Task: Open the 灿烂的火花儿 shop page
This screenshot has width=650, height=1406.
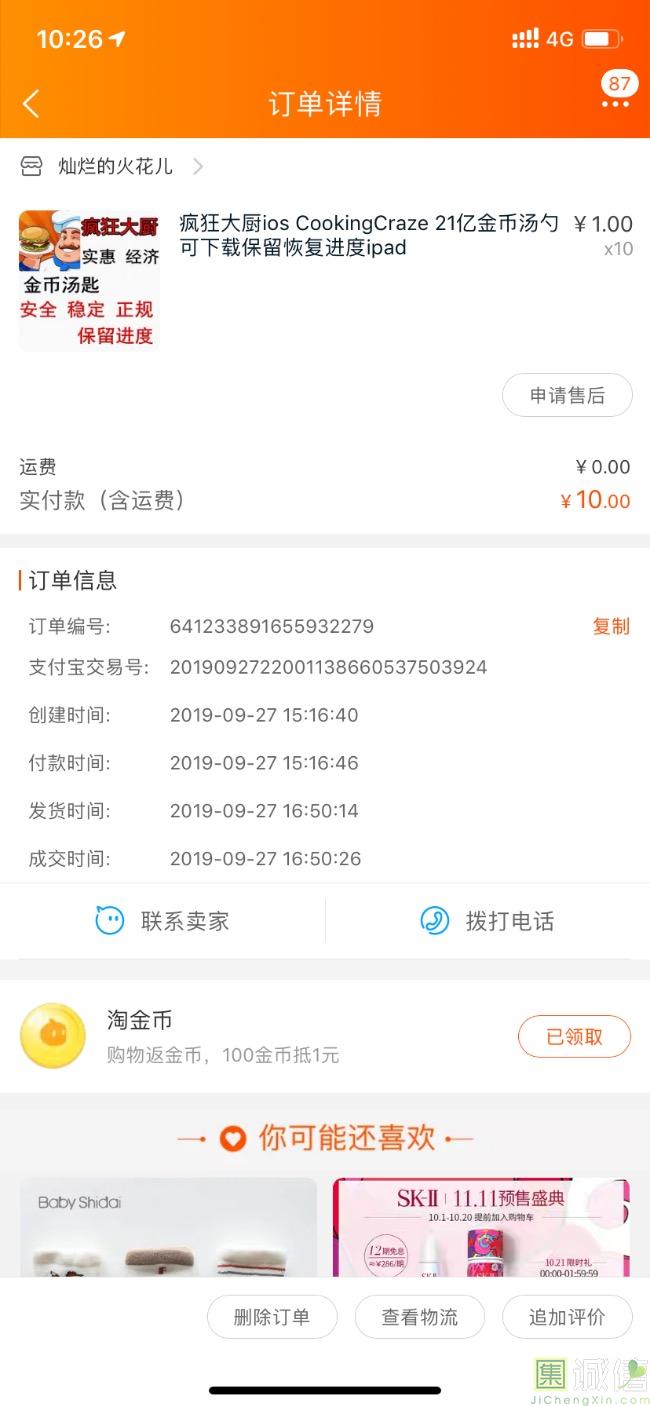Action: click(x=115, y=166)
